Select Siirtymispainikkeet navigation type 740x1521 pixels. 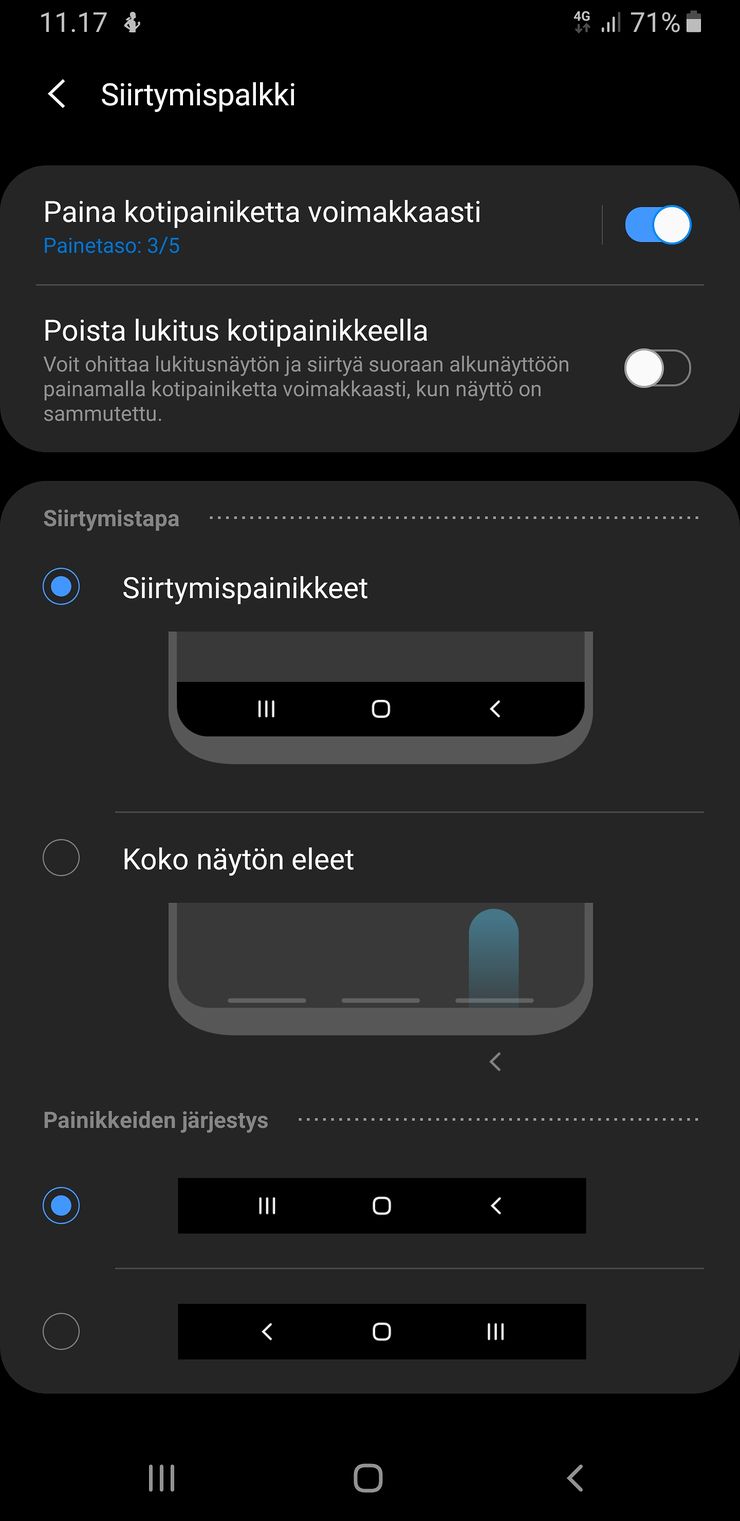click(x=61, y=587)
